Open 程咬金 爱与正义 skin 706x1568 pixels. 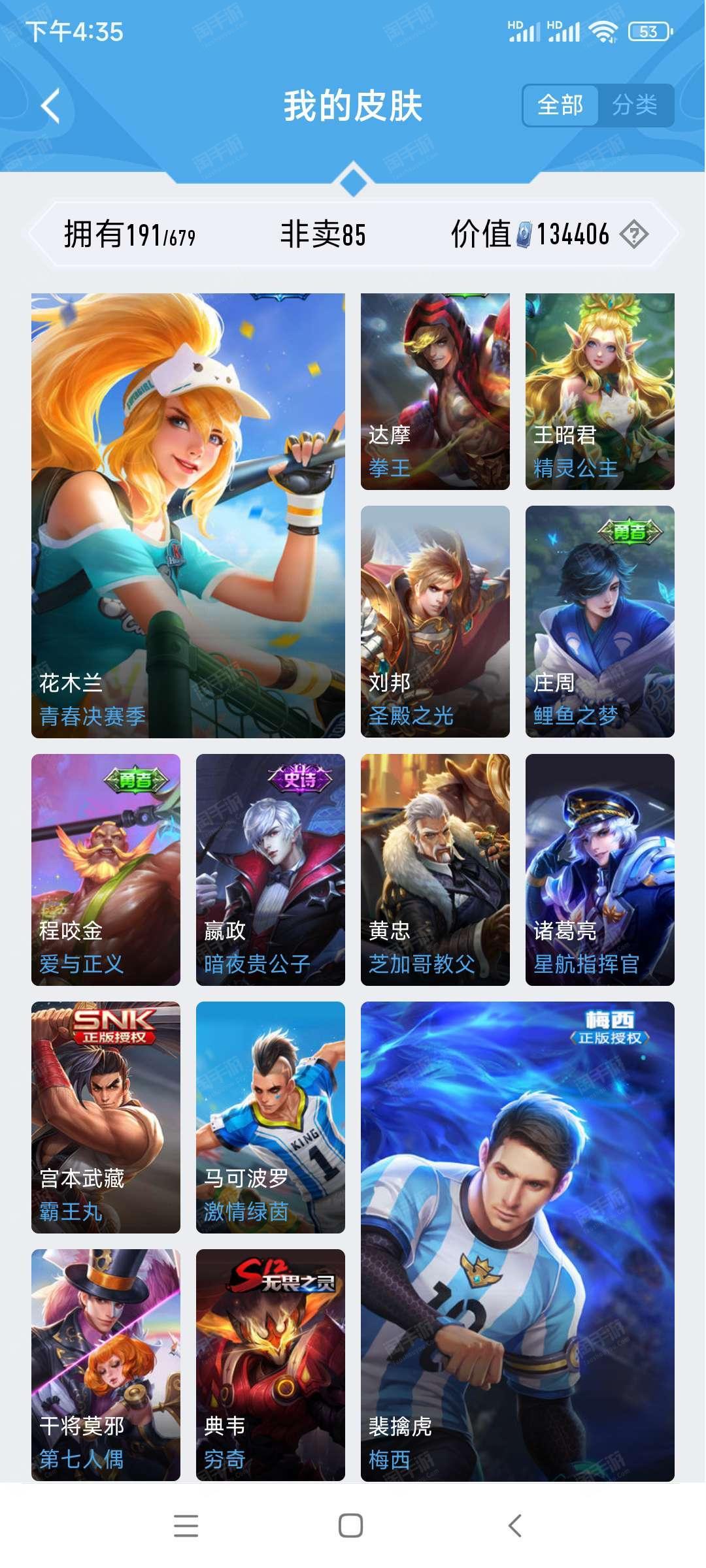[106, 870]
